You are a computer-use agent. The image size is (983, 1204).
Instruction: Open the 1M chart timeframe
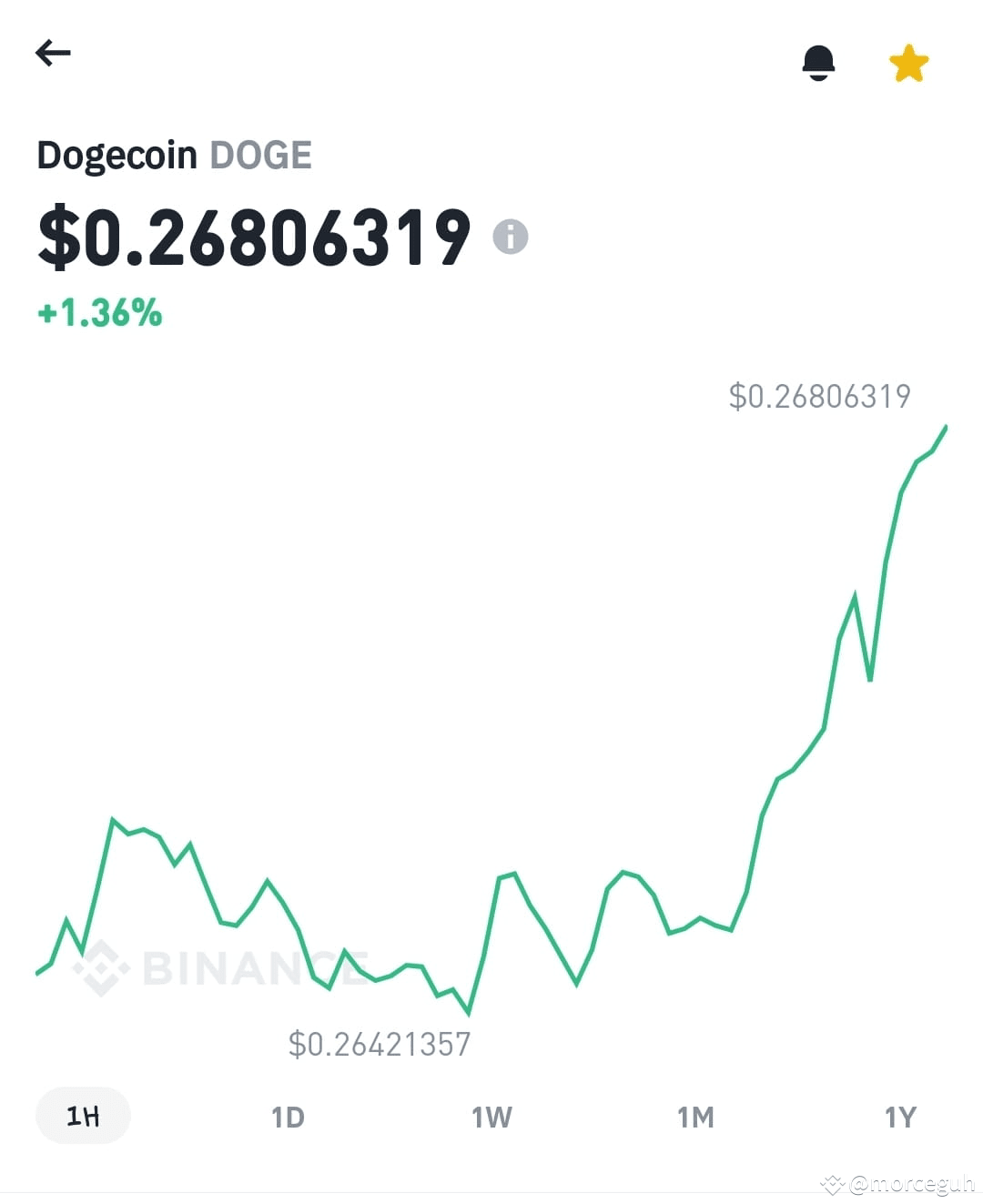point(696,1115)
